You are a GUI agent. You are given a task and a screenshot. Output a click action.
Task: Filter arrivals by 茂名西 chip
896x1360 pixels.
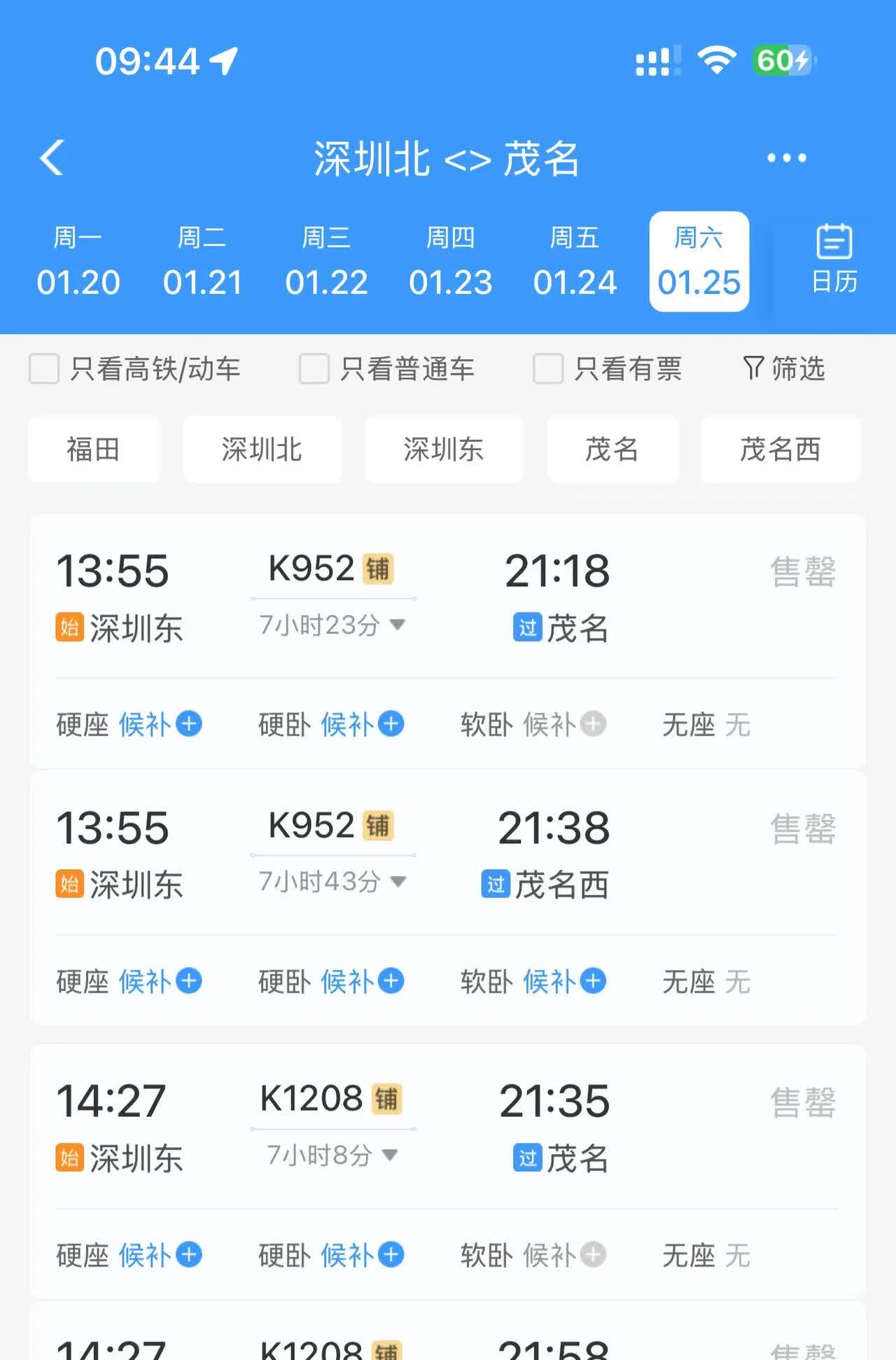tap(780, 450)
